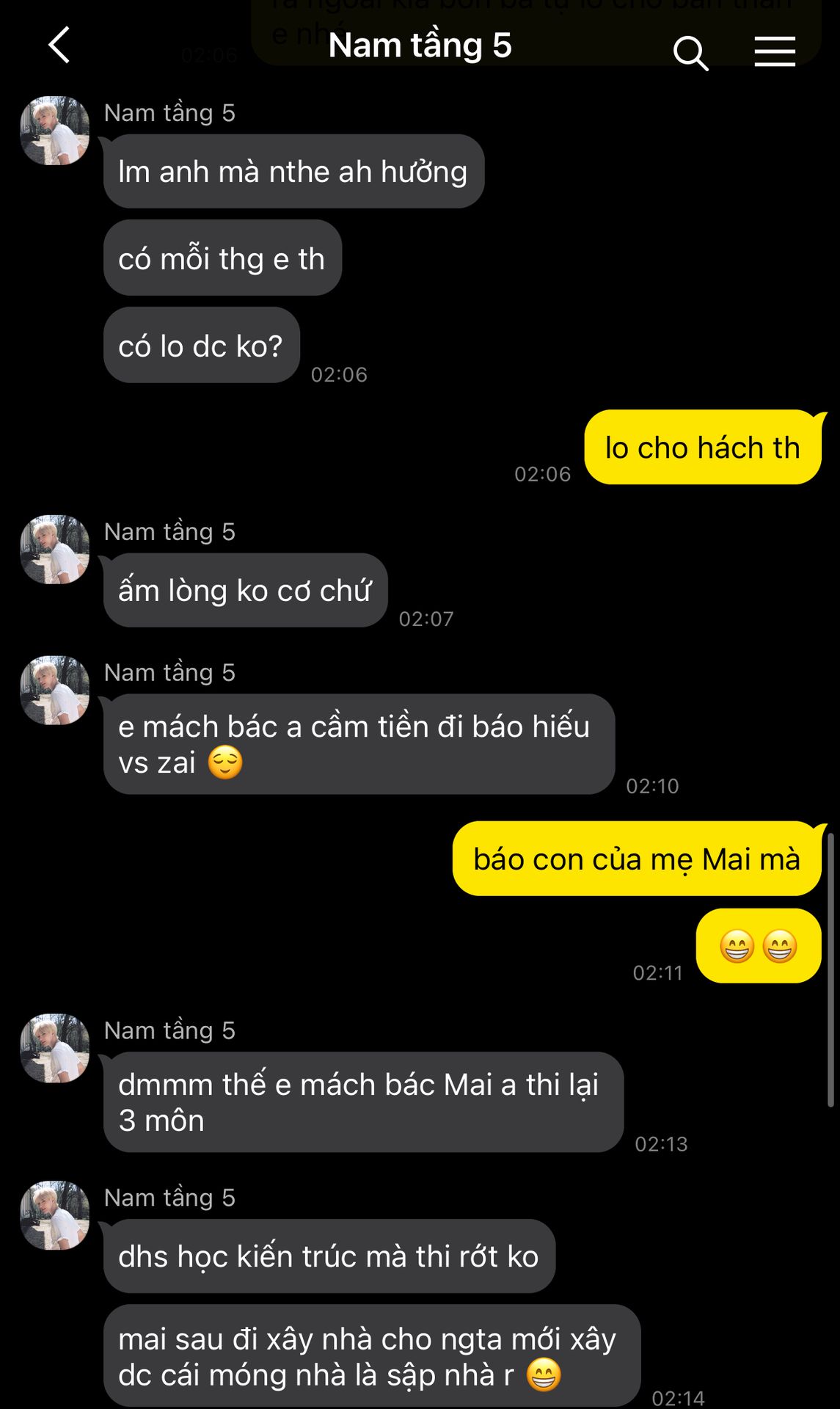Search within this conversation
The width and height of the screenshot is (840, 1409).
690,53
